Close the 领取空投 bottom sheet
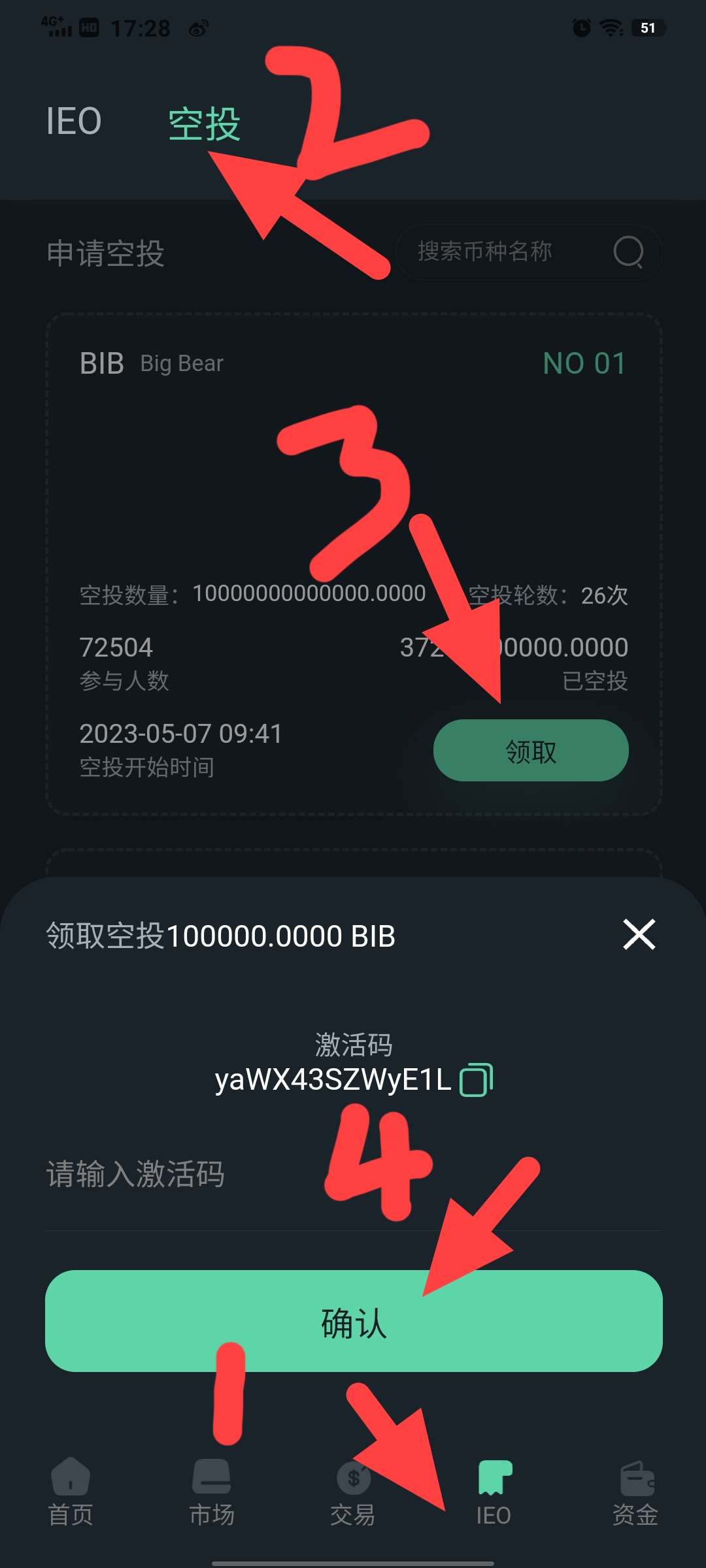 click(639, 934)
